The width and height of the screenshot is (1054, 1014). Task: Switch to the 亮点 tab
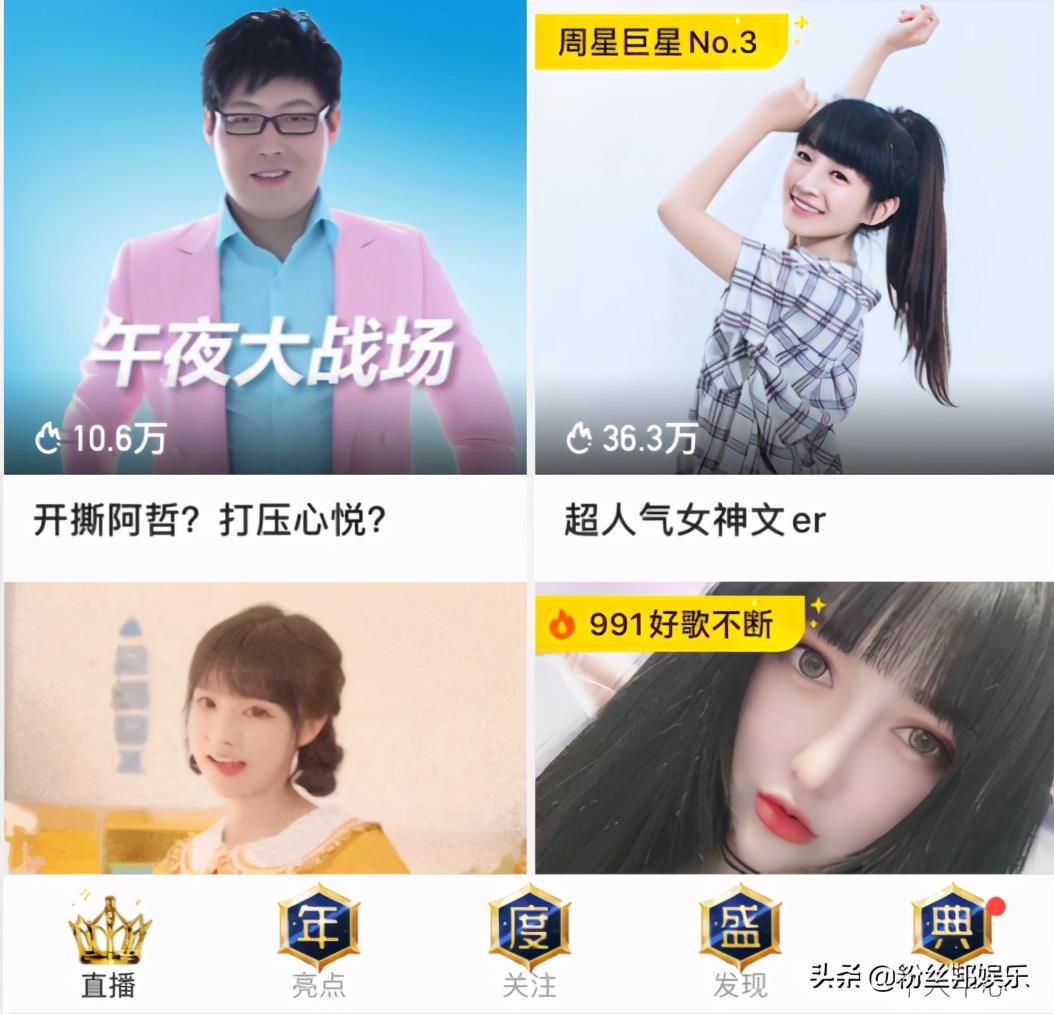point(318,945)
